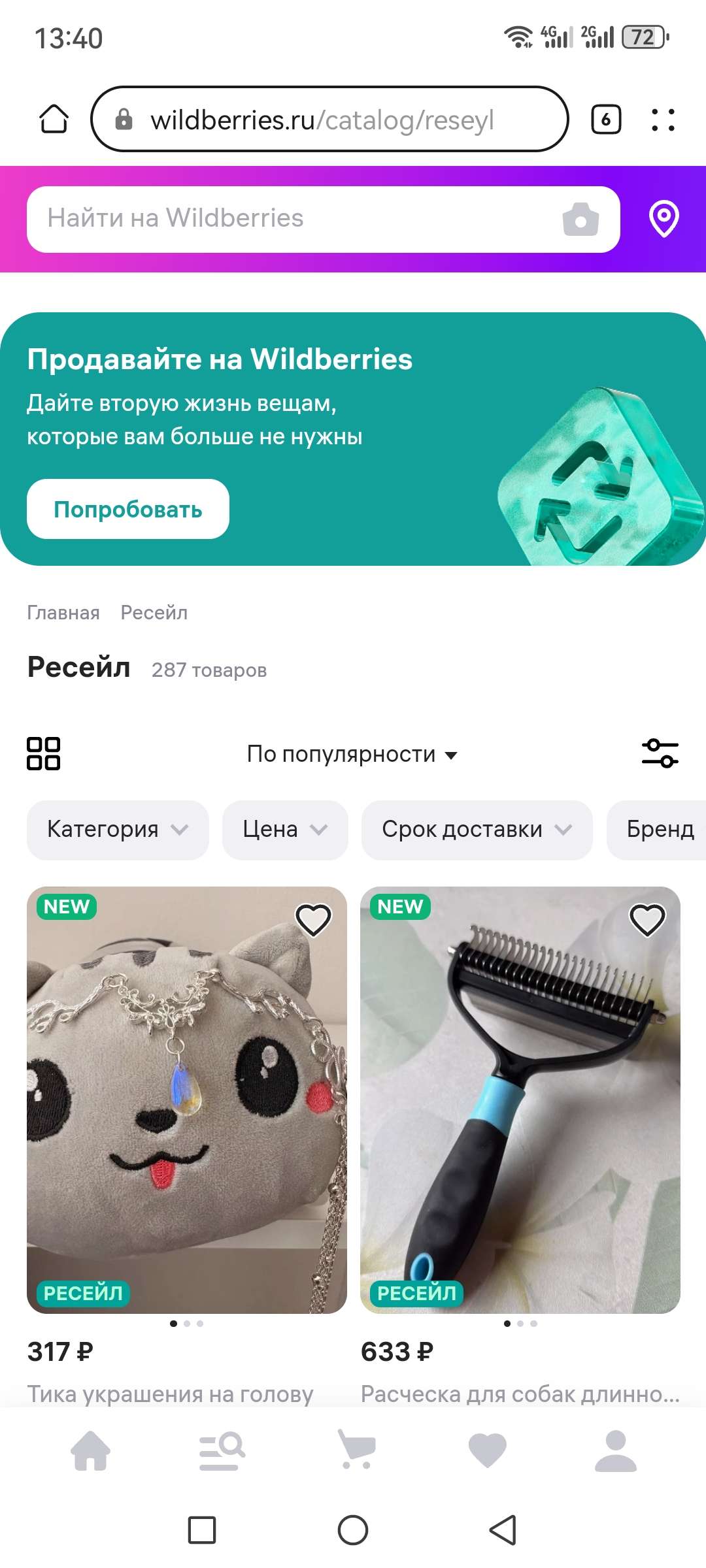This screenshot has width=706, height=1568.
Task: Expand the Срок доставки filter chip
Action: pyautogui.click(x=477, y=830)
